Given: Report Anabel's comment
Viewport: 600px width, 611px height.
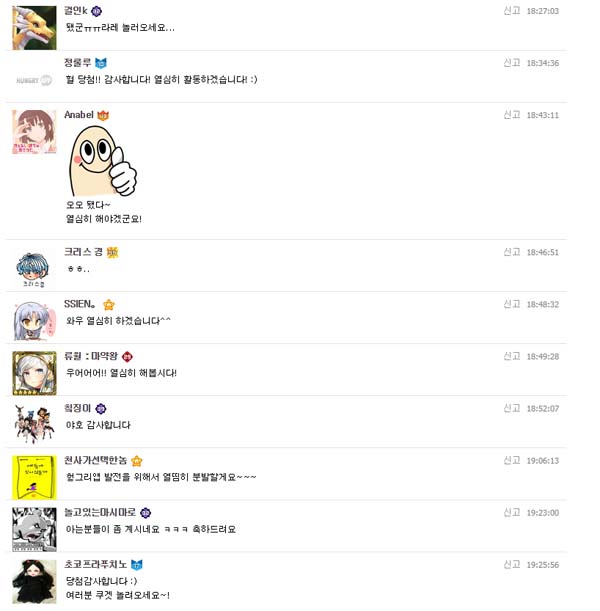Looking at the screenshot, I should (x=511, y=115).
